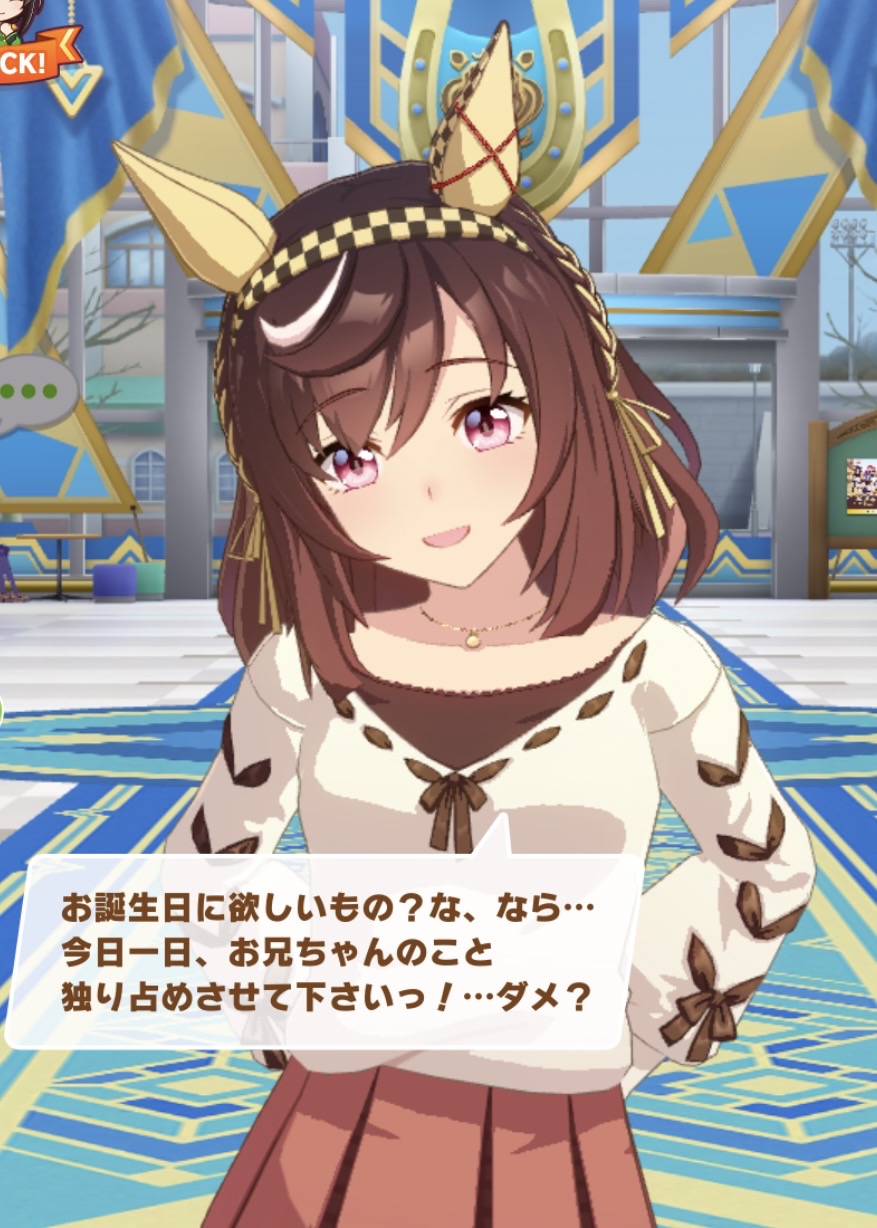Open the gray three-dot speech bubble
Screen dimensions: 877x1228
35,393
